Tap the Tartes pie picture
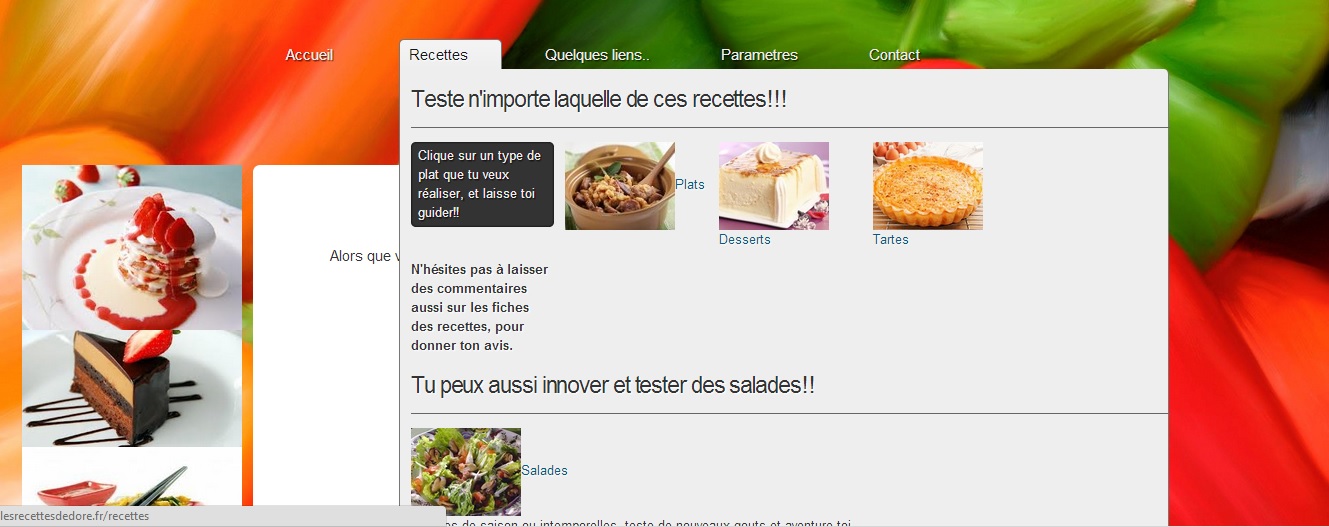Viewport: 1329px width, 527px height. 928,186
